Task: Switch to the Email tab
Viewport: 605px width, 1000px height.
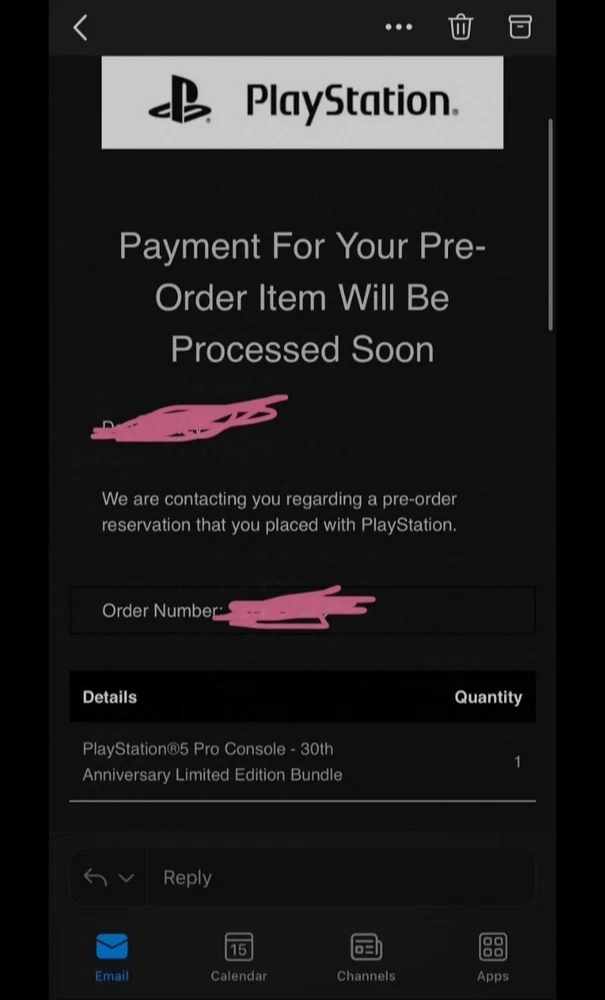Action: click(x=111, y=956)
